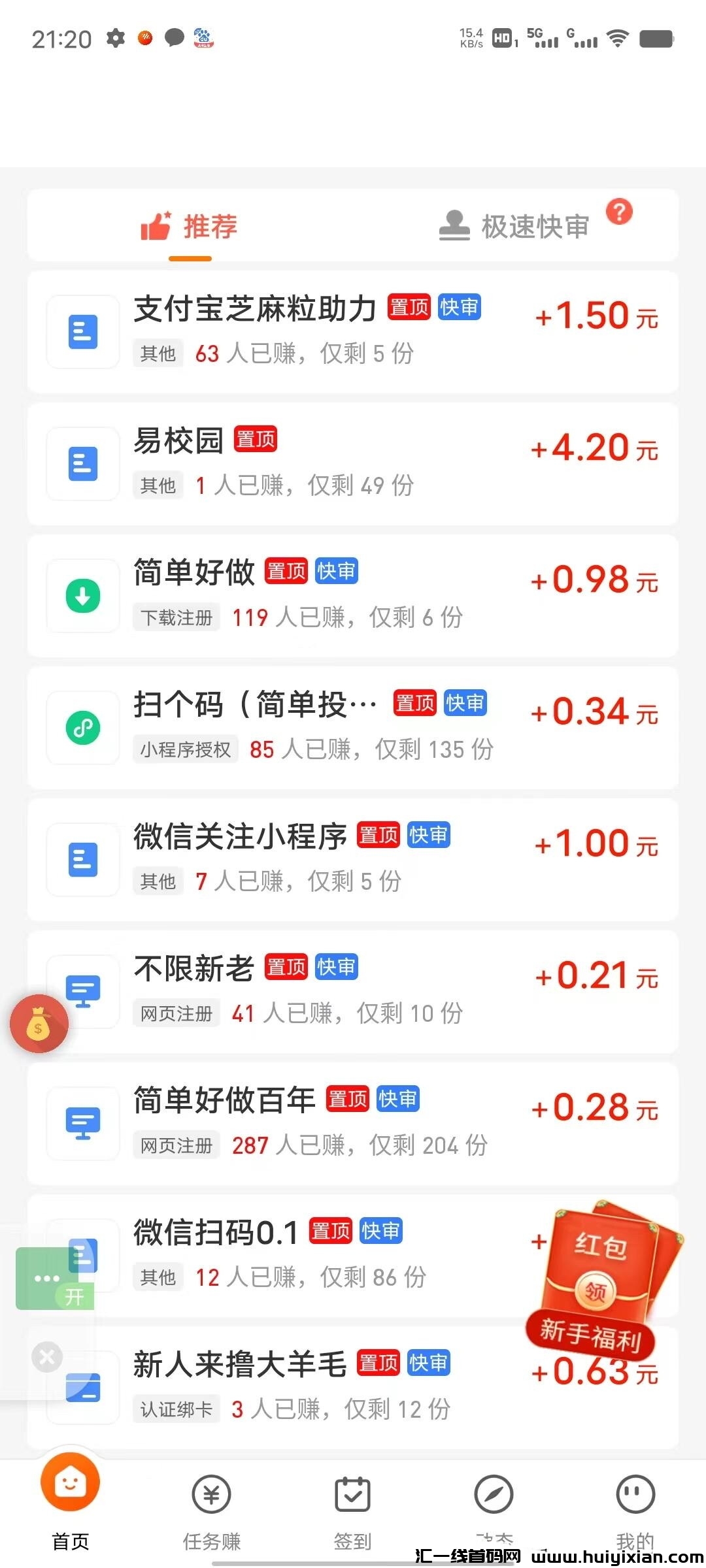Screen dimensions: 706x1568
Task: Click the floating money bag icon
Action: [39, 1024]
